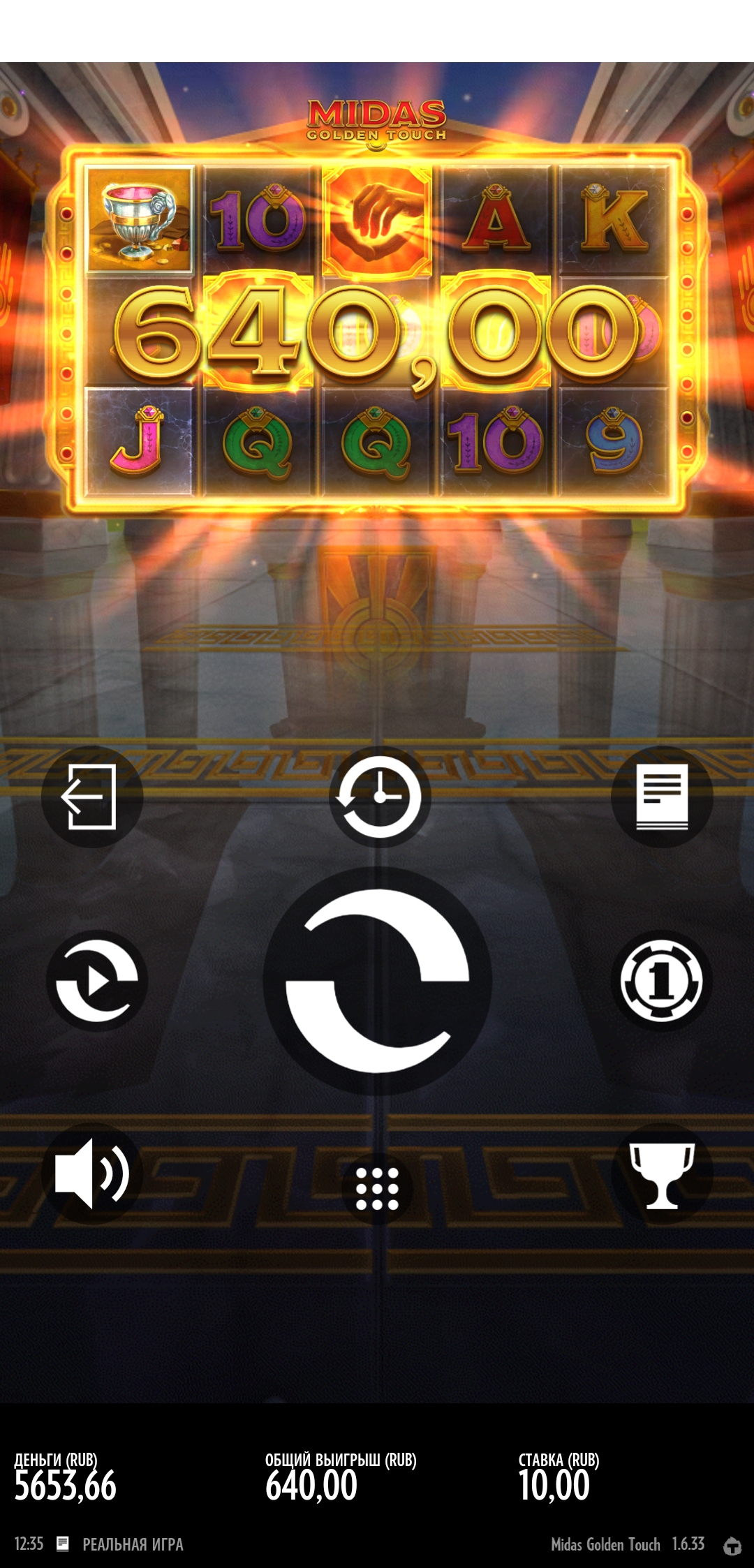
Task: Mute the game sound
Action: pyautogui.click(x=92, y=1173)
